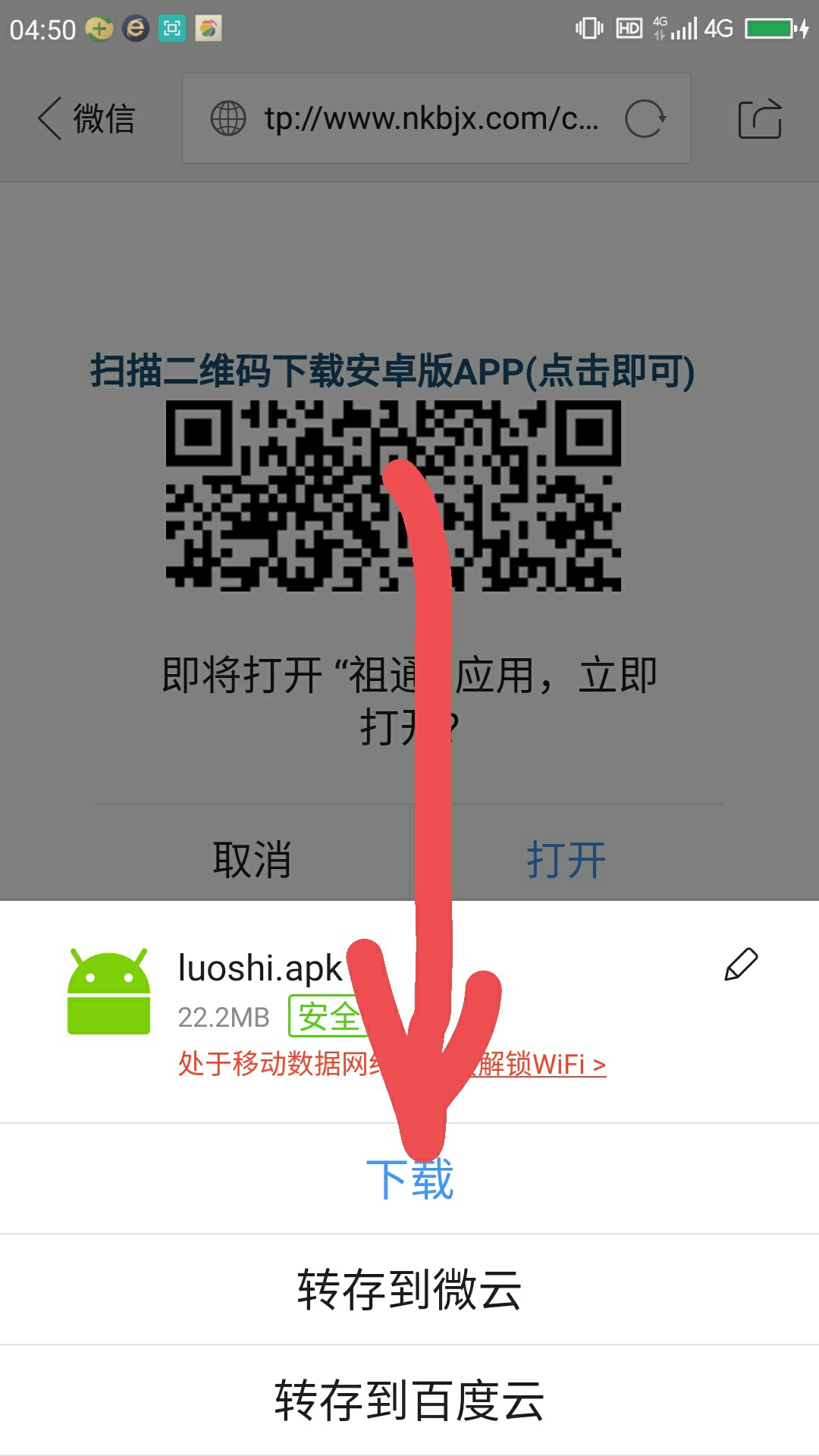Screen dimensions: 819x1456
Task: Select 转存到微云 option
Action: pyautogui.click(x=409, y=1289)
